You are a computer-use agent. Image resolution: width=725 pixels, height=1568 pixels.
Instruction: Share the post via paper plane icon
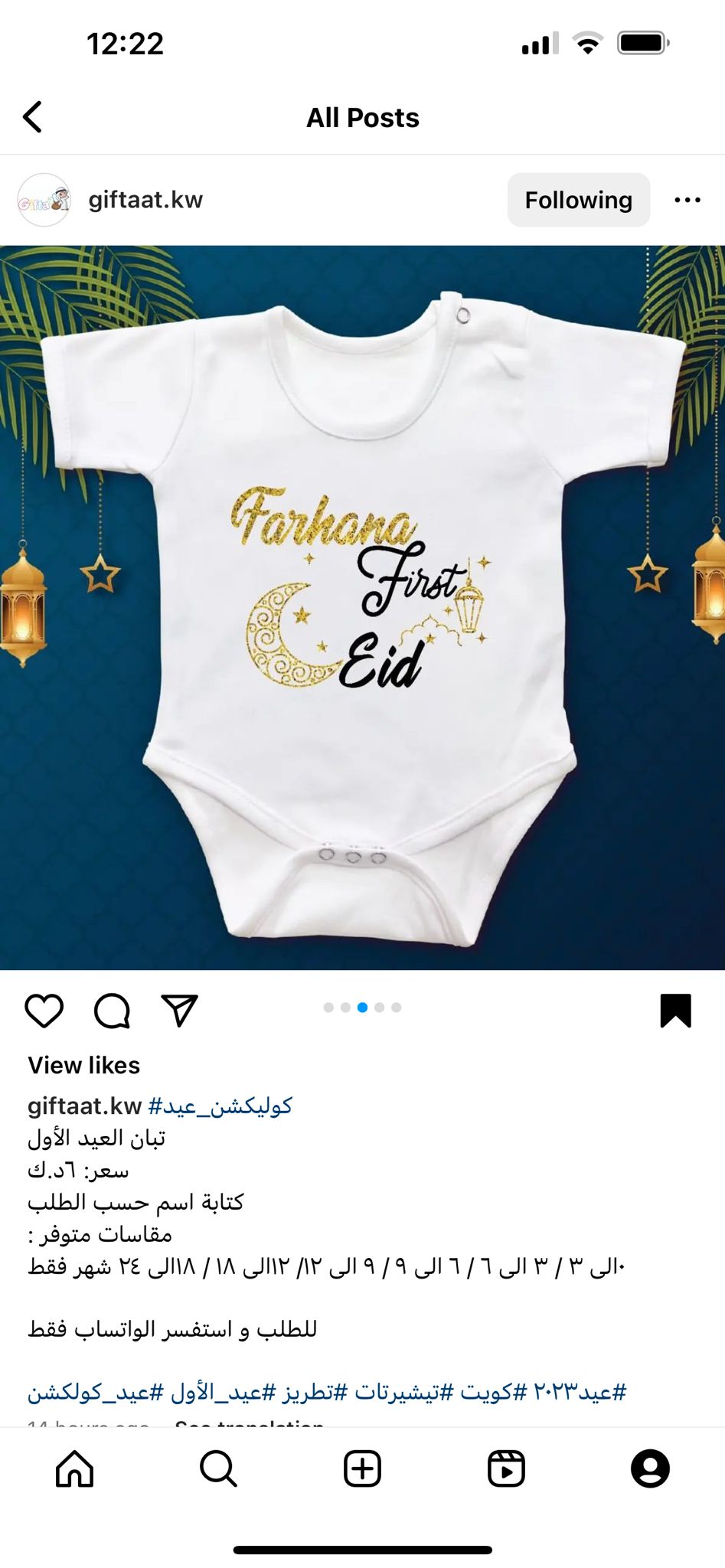click(180, 1011)
